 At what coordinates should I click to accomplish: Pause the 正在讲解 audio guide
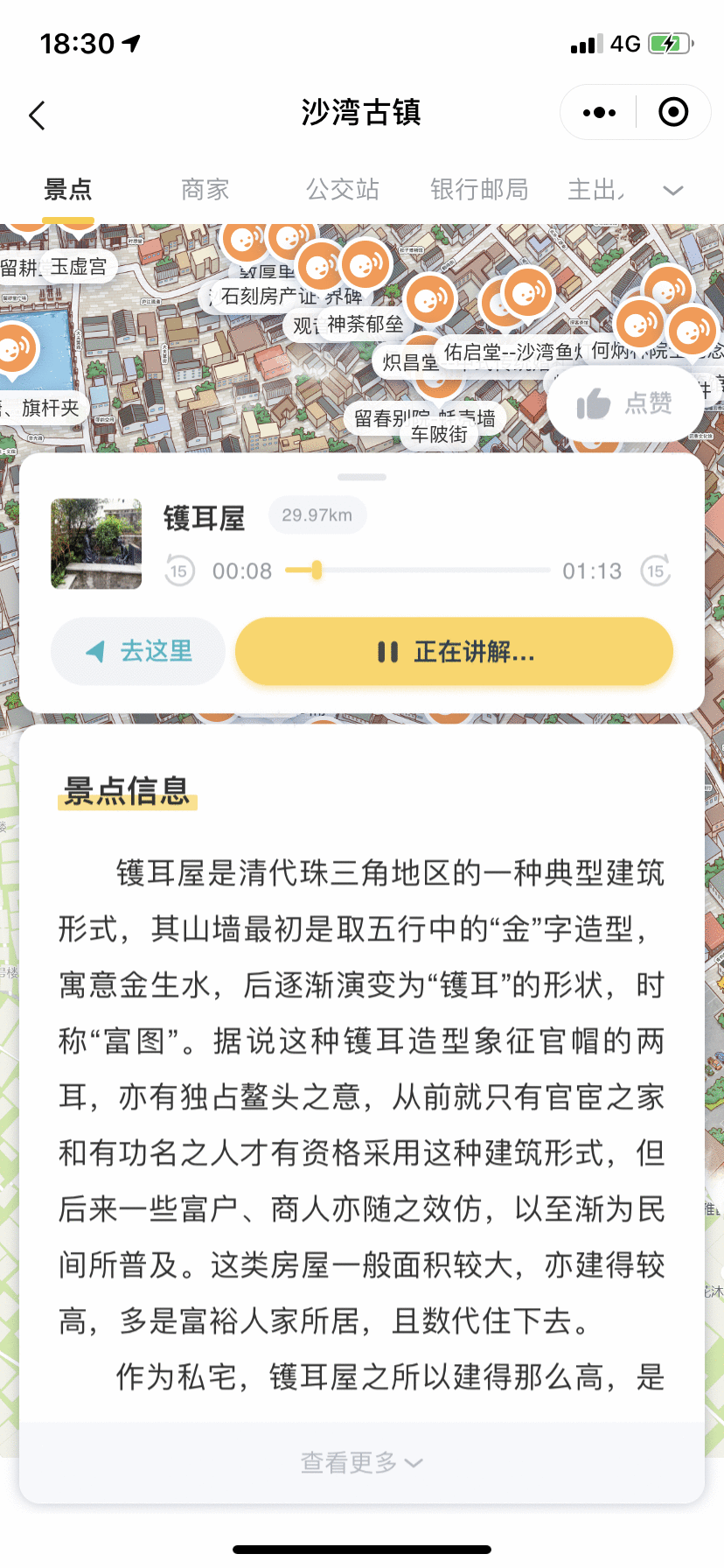point(454,652)
